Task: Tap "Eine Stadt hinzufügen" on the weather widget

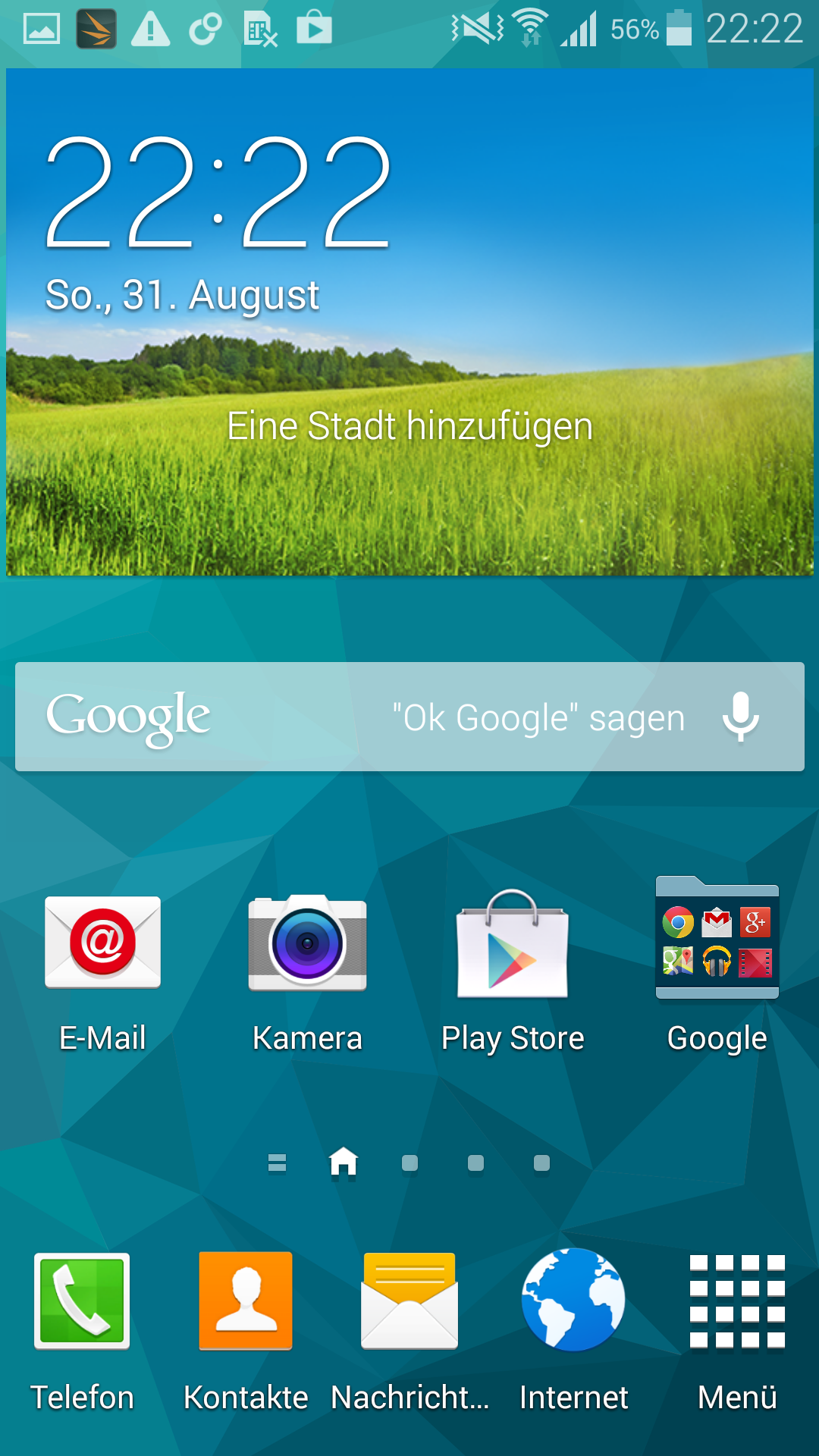Action: (409, 426)
